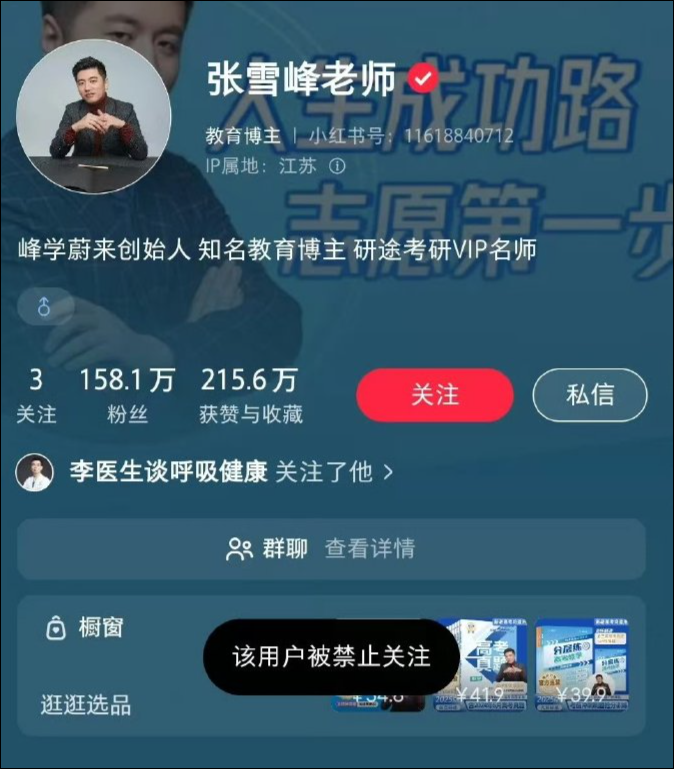
Task: View 215.6万 获赞与收藏 details
Action: (x=250, y=395)
